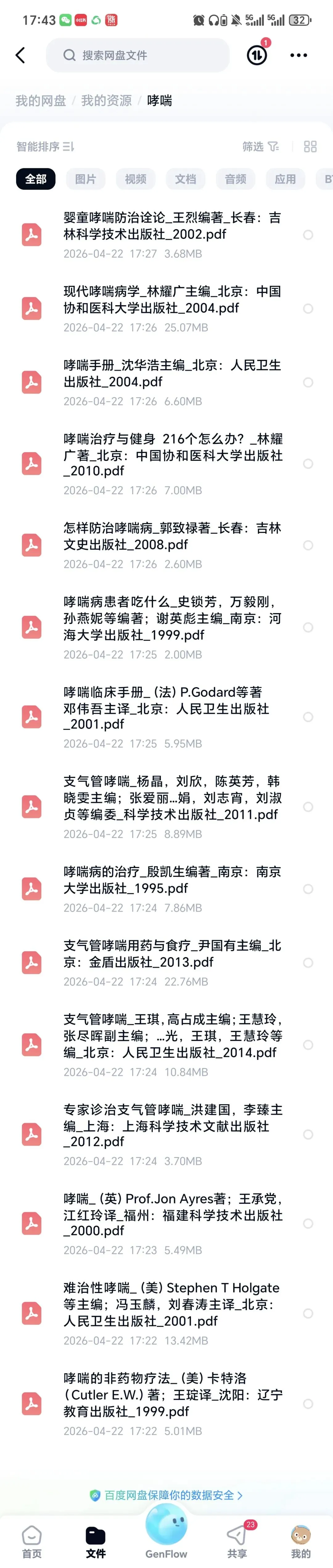Select the 文档 filter chip
The height and width of the screenshot is (1568, 333).
186,179
